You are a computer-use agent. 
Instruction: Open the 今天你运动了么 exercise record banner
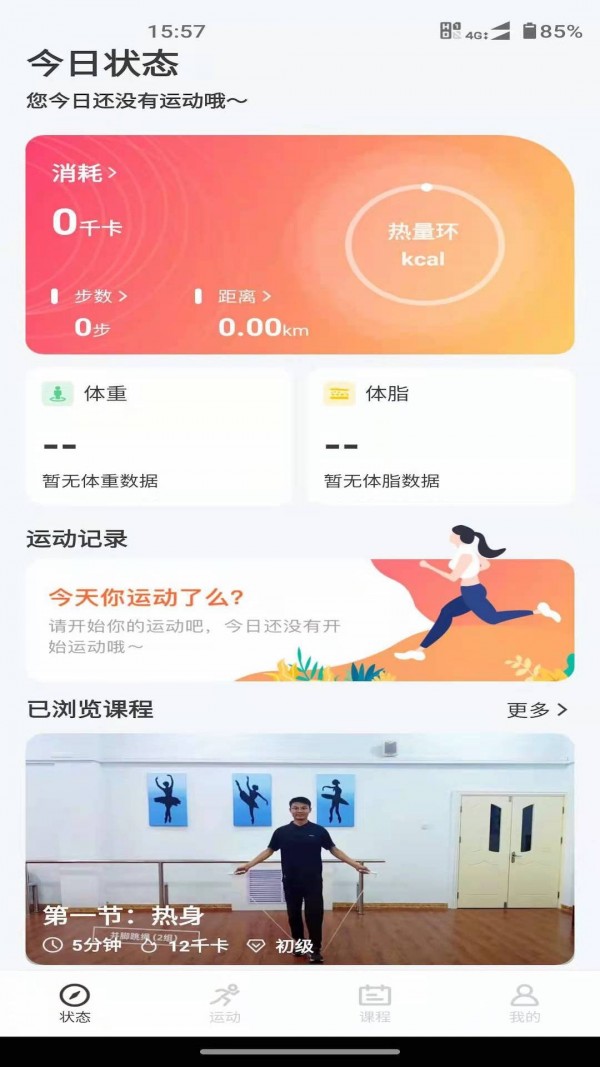(x=300, y=620)
